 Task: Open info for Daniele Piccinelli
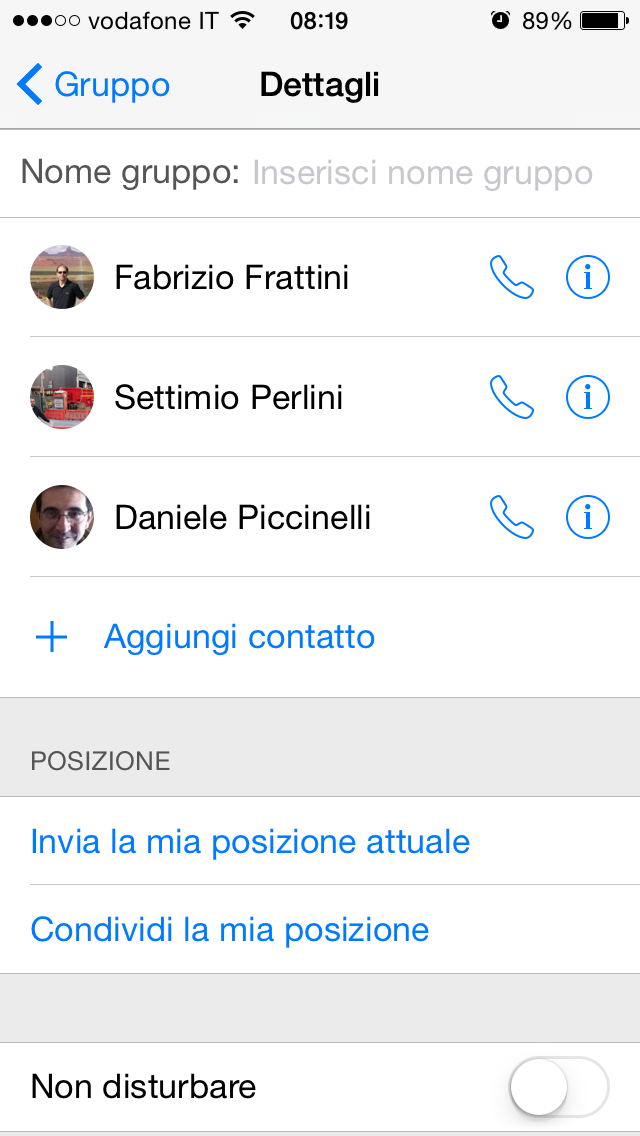click(x=587, y=517)
